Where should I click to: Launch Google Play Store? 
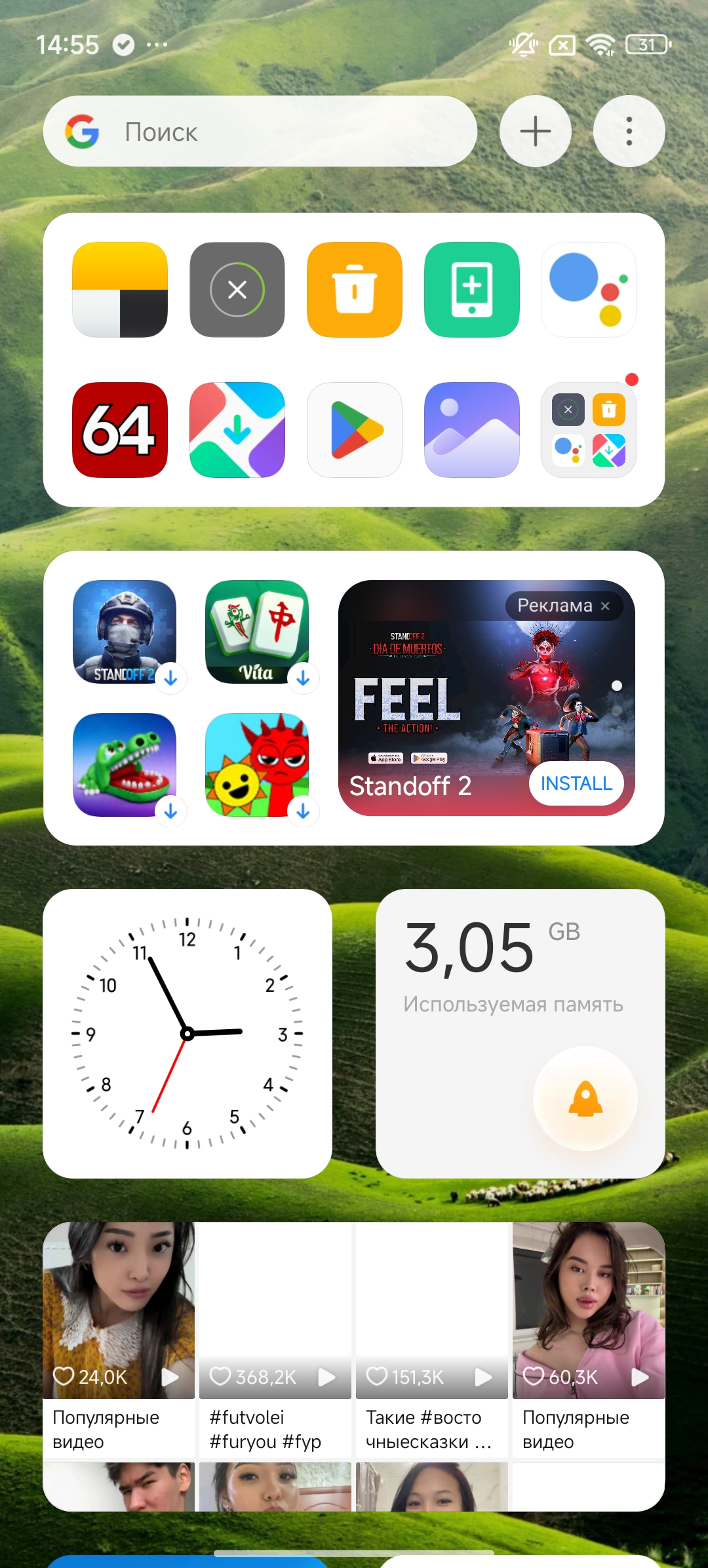[354, 430]
